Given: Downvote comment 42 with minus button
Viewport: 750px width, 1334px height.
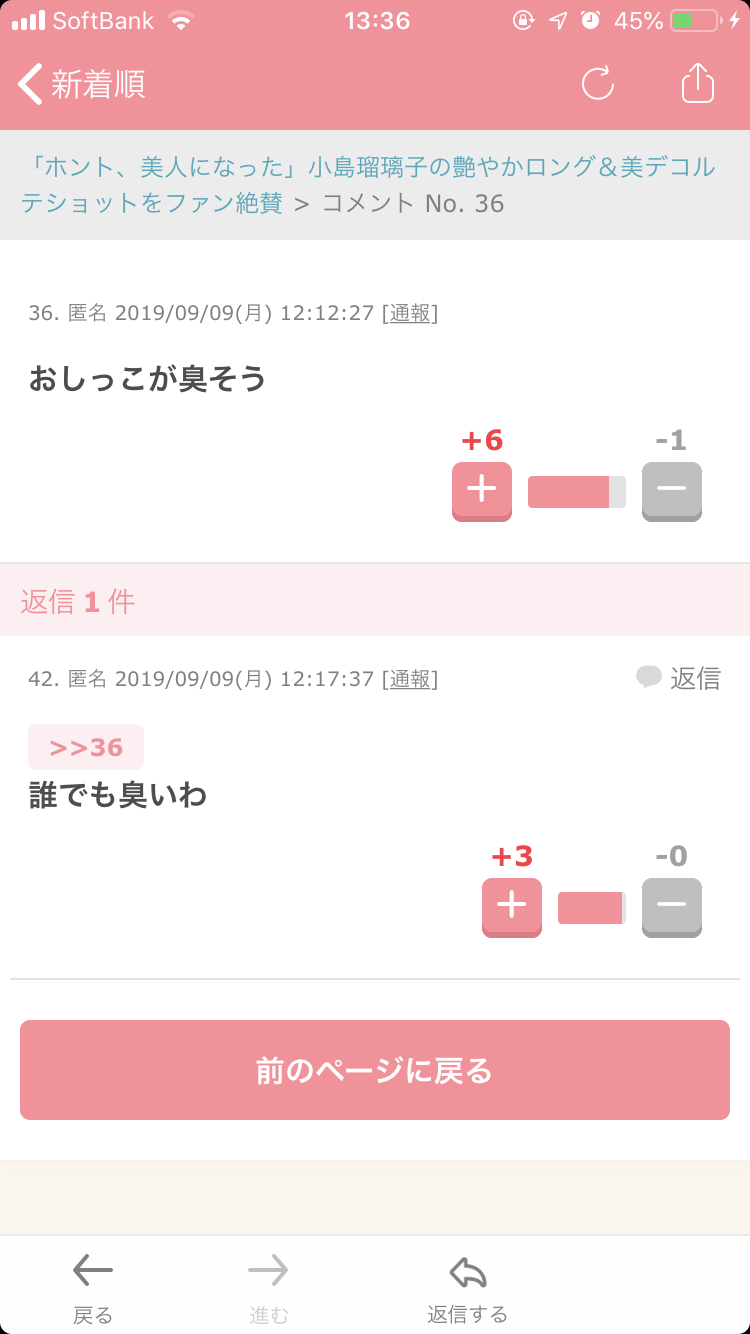Looking at the screenshot, I should [x=672, y=907].
